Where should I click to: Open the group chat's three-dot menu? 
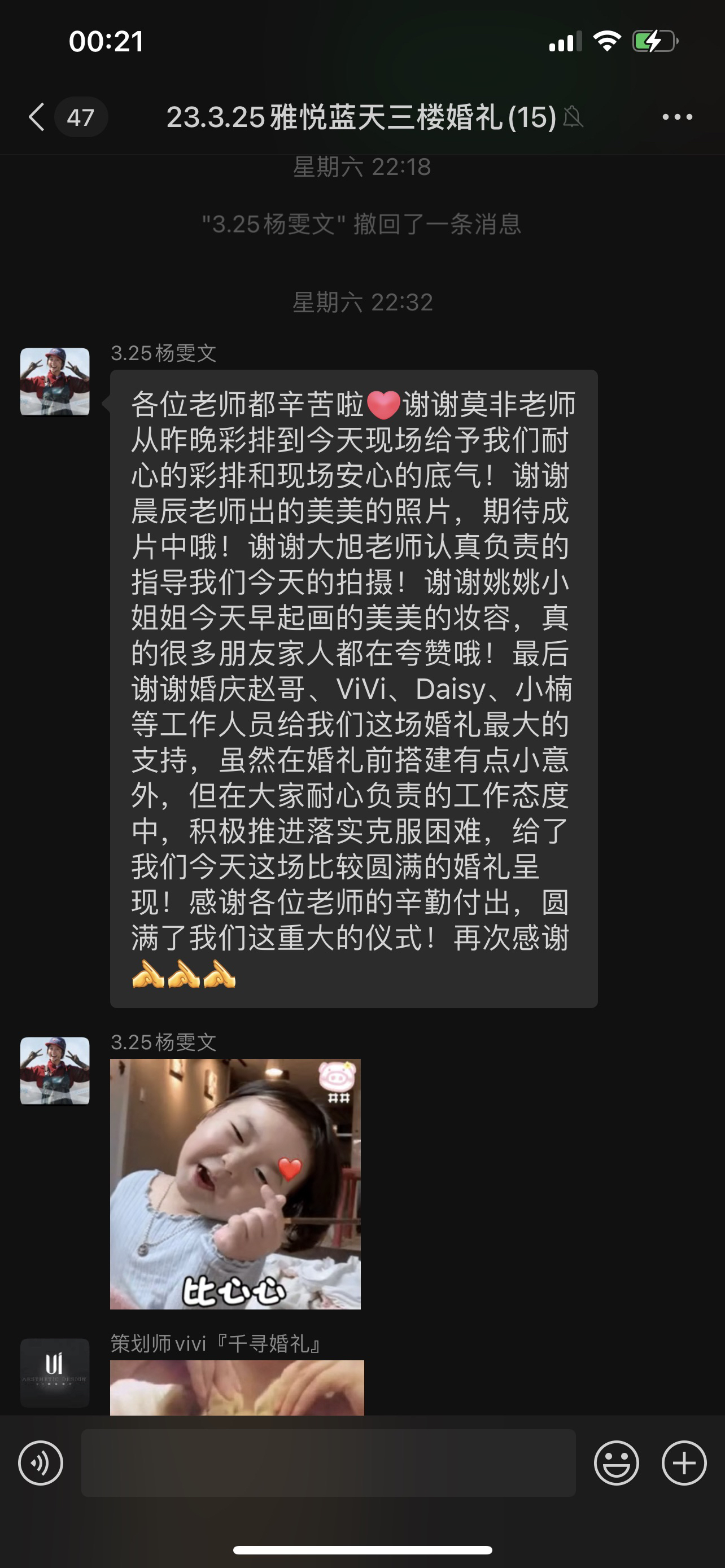[678, 117]
